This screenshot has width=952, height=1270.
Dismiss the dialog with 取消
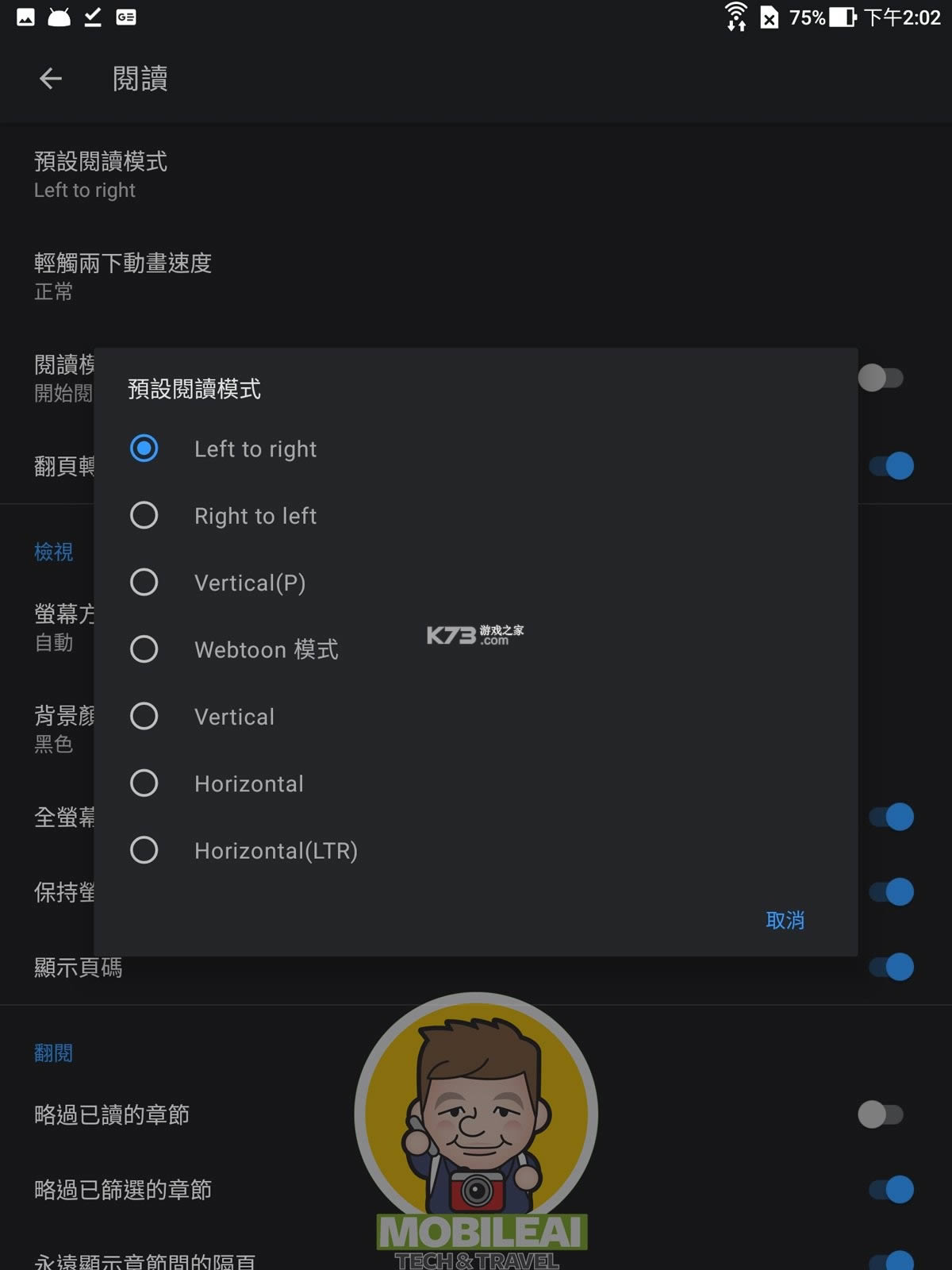pyautogui.click(x=785, y=920)
